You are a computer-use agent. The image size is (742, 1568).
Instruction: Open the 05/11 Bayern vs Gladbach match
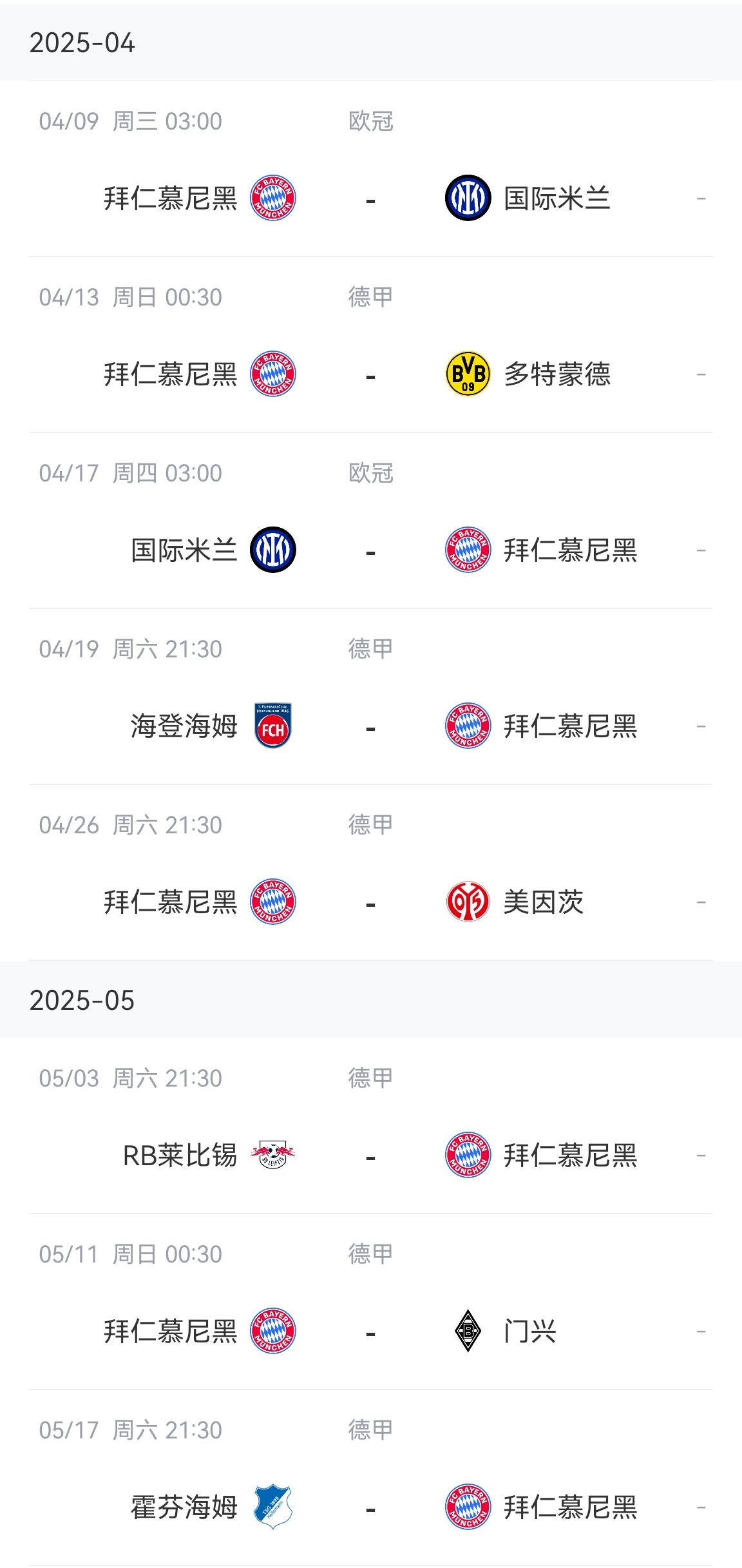pos(370,1331)
